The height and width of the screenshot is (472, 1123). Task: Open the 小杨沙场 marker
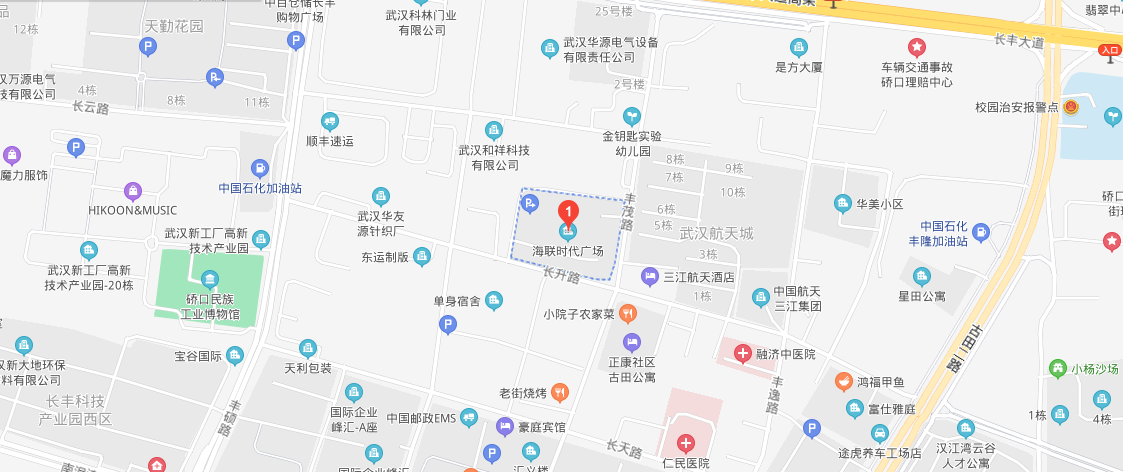coord(1057,368)
